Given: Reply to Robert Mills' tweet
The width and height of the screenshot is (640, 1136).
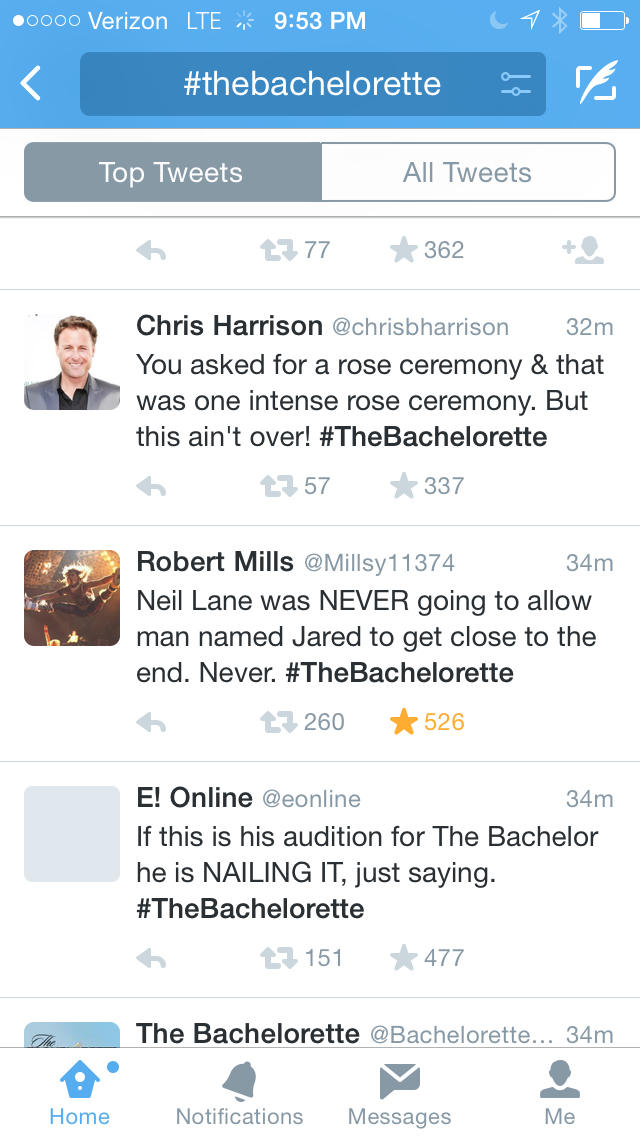Looking at the screenshot, I should click(x=151, y=723).
